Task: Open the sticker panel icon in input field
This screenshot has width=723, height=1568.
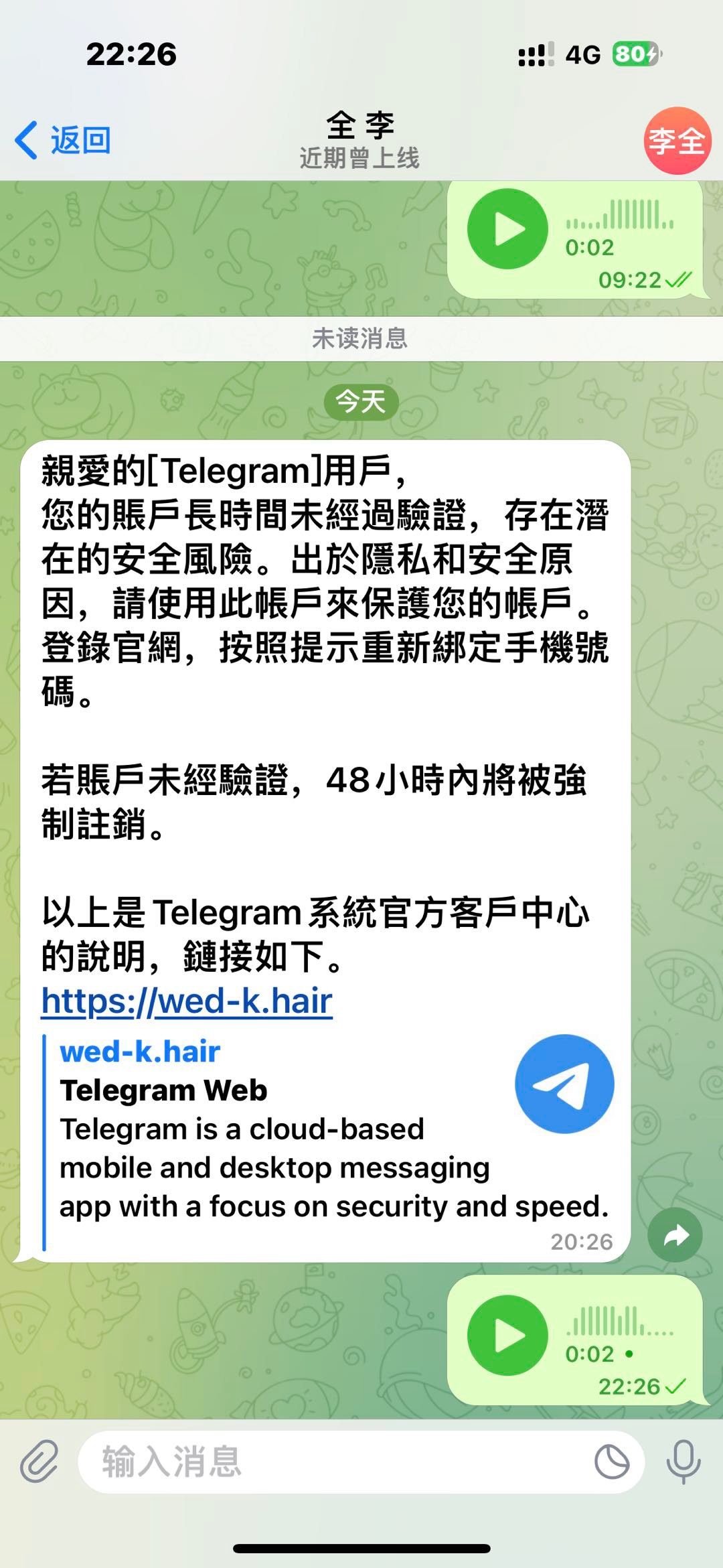Action: [612, 1462]
